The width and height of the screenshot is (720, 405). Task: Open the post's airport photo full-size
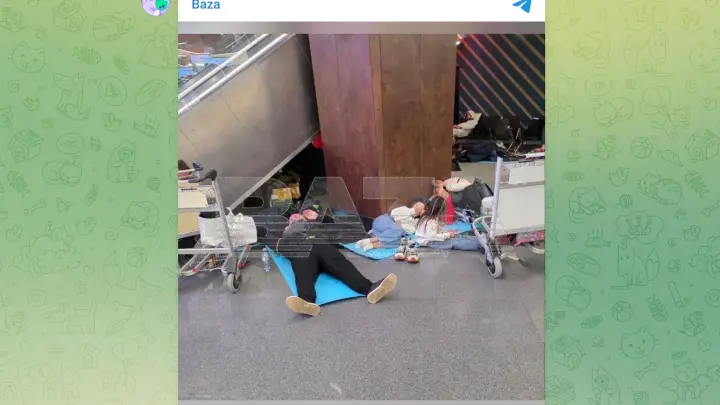pyautogui.click(x=361, y=215)
